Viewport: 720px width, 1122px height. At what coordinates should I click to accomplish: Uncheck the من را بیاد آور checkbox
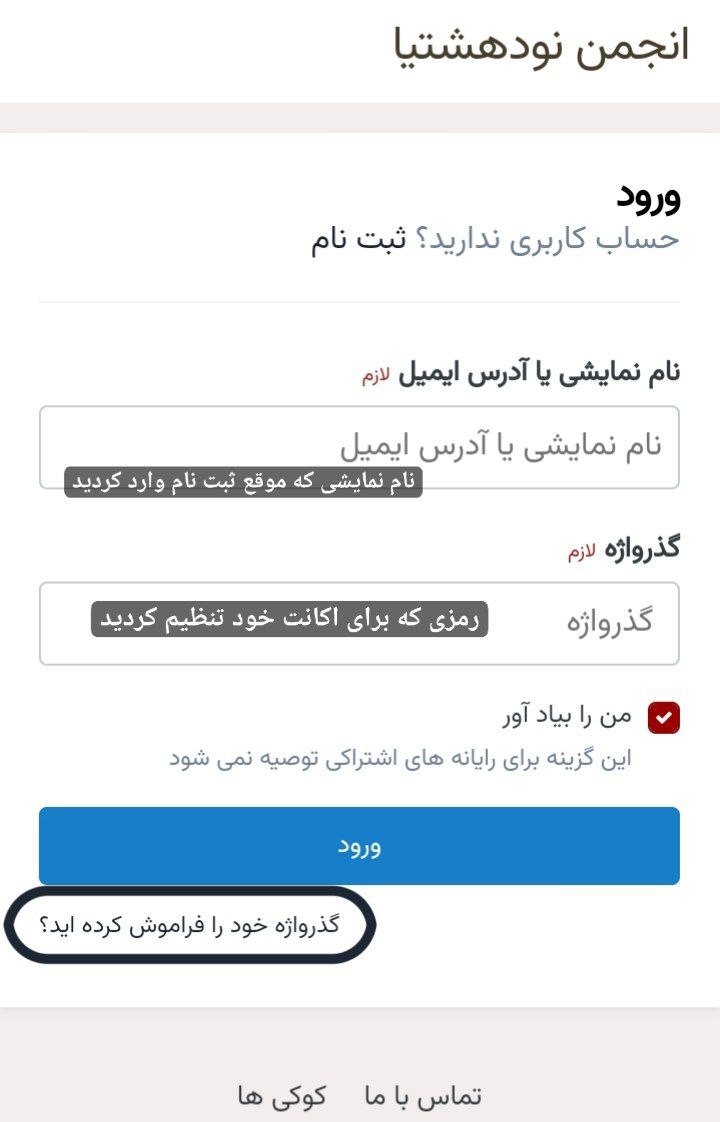[664, 718]
